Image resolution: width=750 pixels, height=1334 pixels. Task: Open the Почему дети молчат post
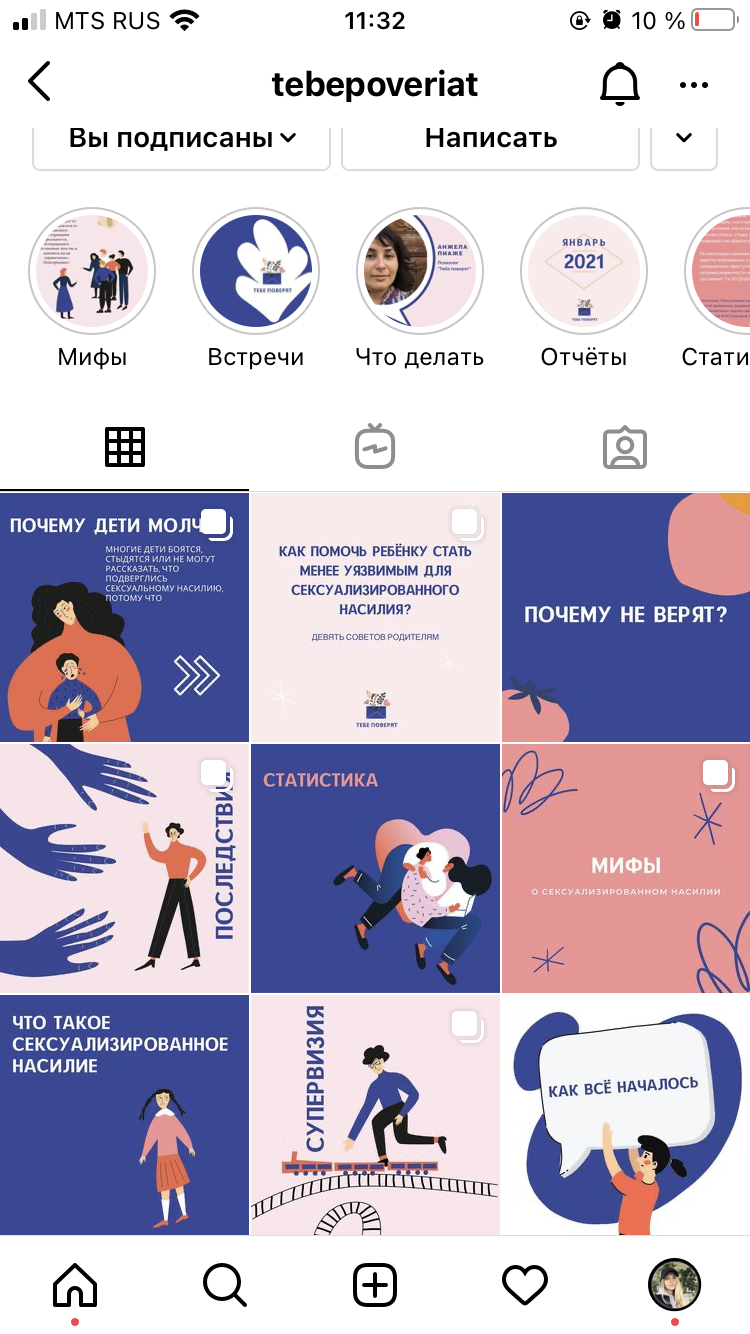click(124, 617)
